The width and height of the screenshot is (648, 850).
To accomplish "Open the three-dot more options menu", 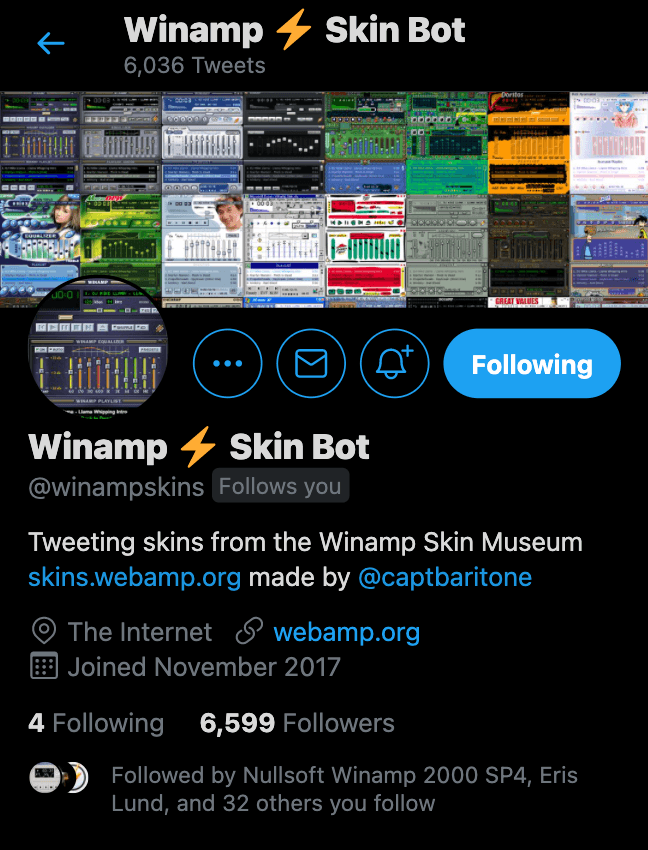I will pyautogui.click(x=228, y=364).
